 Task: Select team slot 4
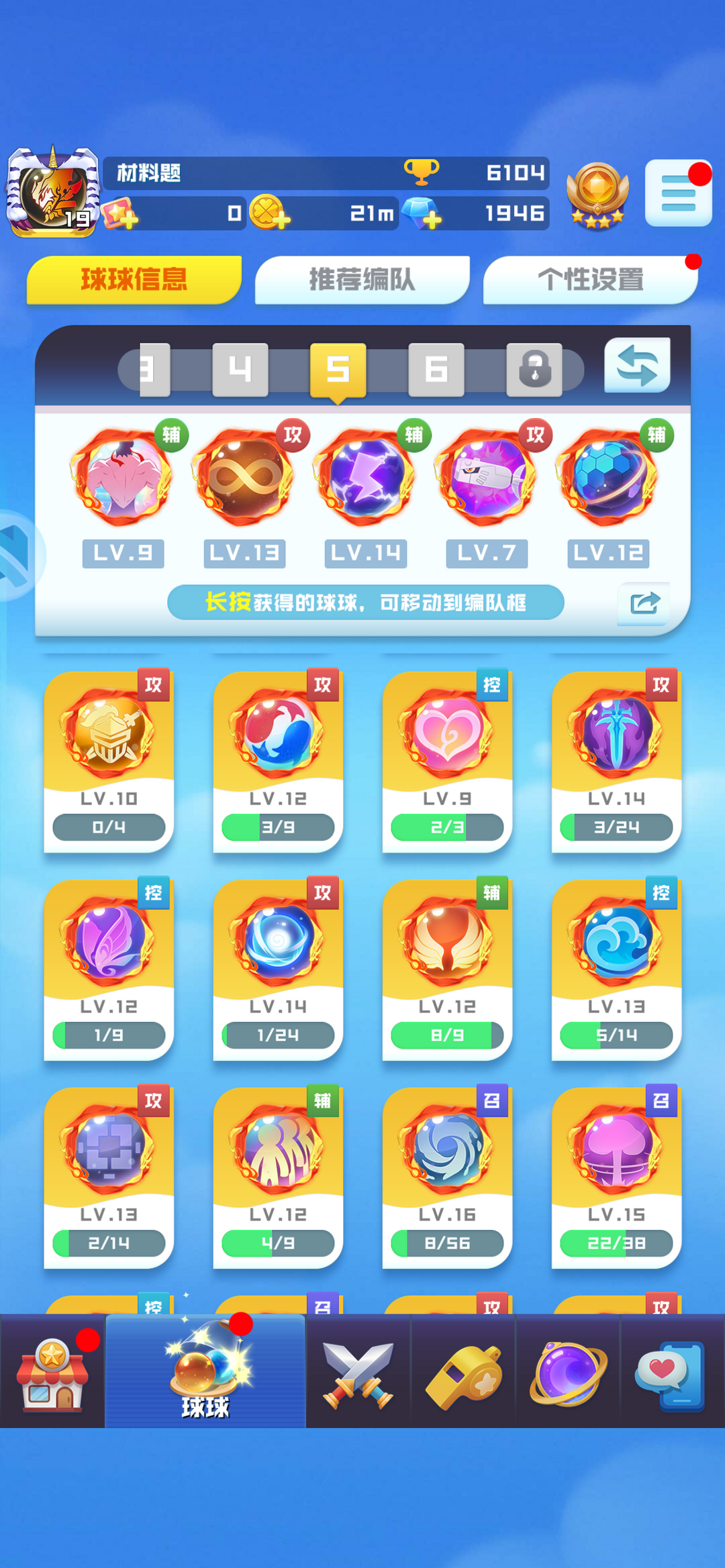point(240,369)
